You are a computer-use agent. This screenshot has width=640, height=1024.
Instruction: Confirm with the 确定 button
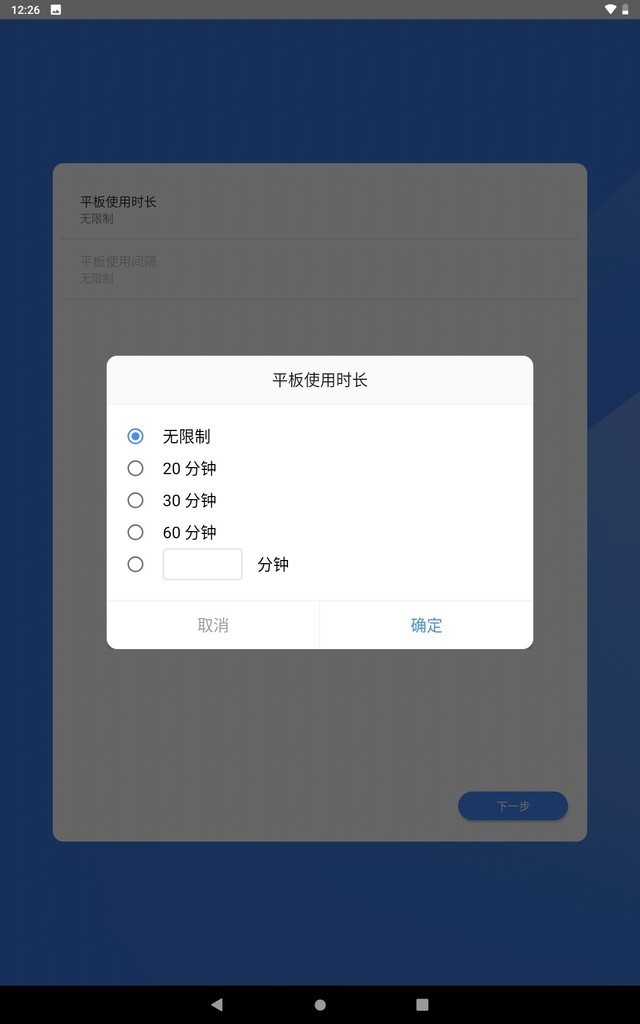(x=426, y=625)
